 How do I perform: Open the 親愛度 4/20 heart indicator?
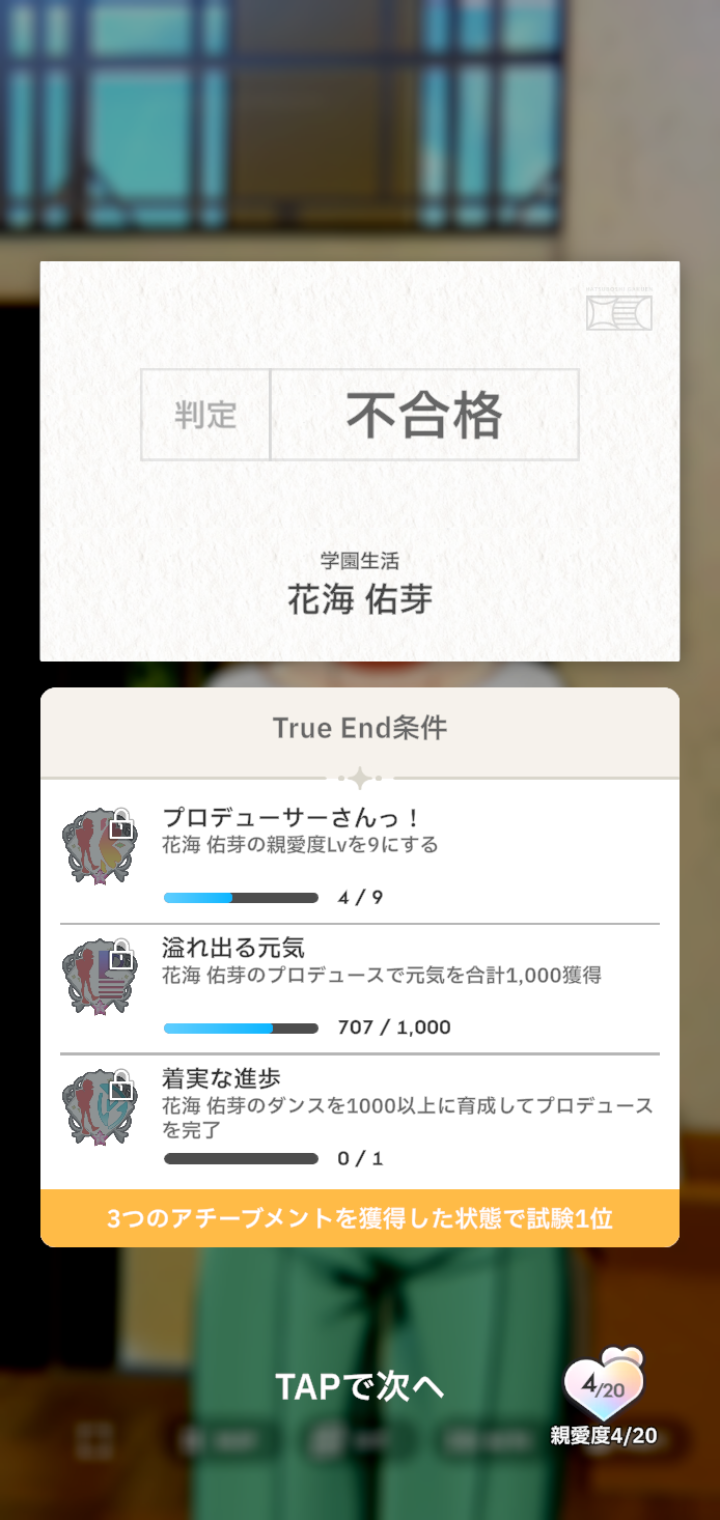point(604,1390)
